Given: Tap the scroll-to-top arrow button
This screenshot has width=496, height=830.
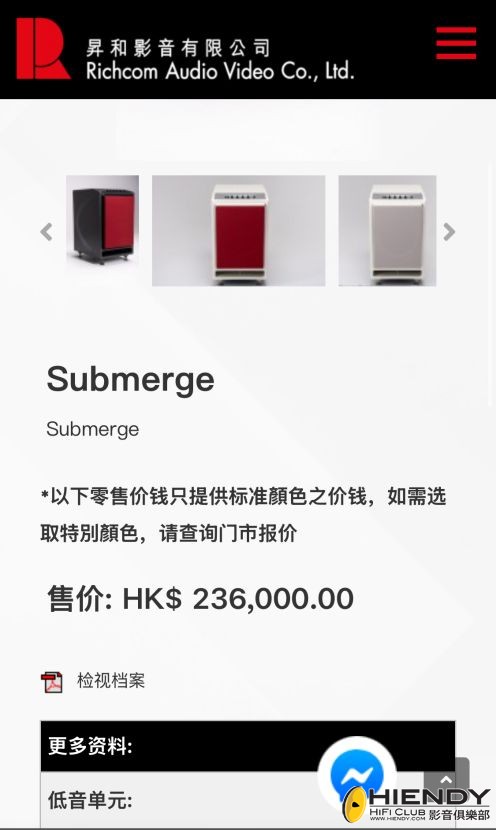Looking at the screenshot, I should [x=446, y=777].
